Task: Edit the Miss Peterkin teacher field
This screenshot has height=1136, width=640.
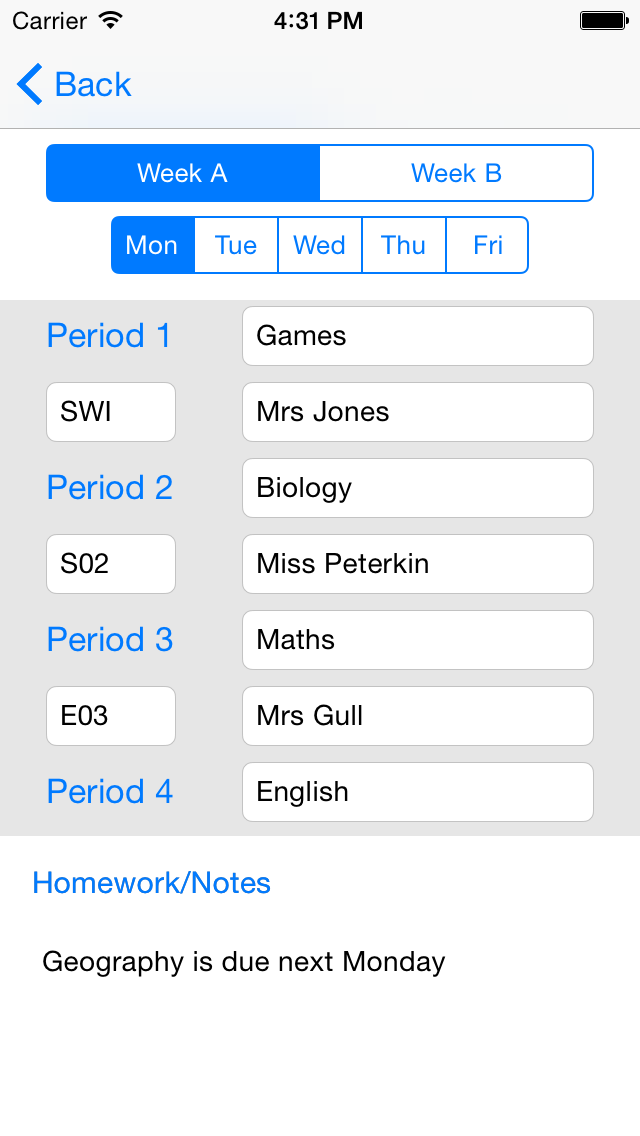Action: pyautogui.click(x=417, y=564)
